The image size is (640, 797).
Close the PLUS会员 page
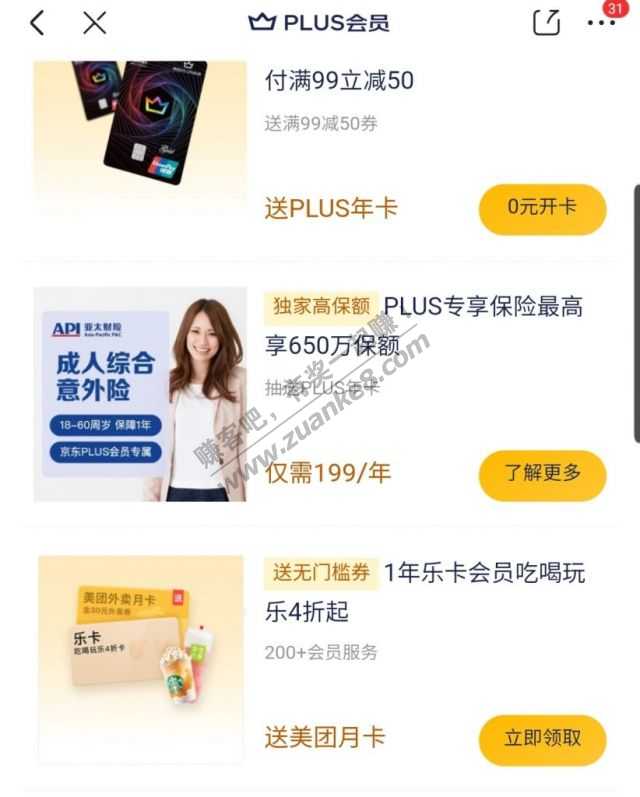(x=94, y=23)
